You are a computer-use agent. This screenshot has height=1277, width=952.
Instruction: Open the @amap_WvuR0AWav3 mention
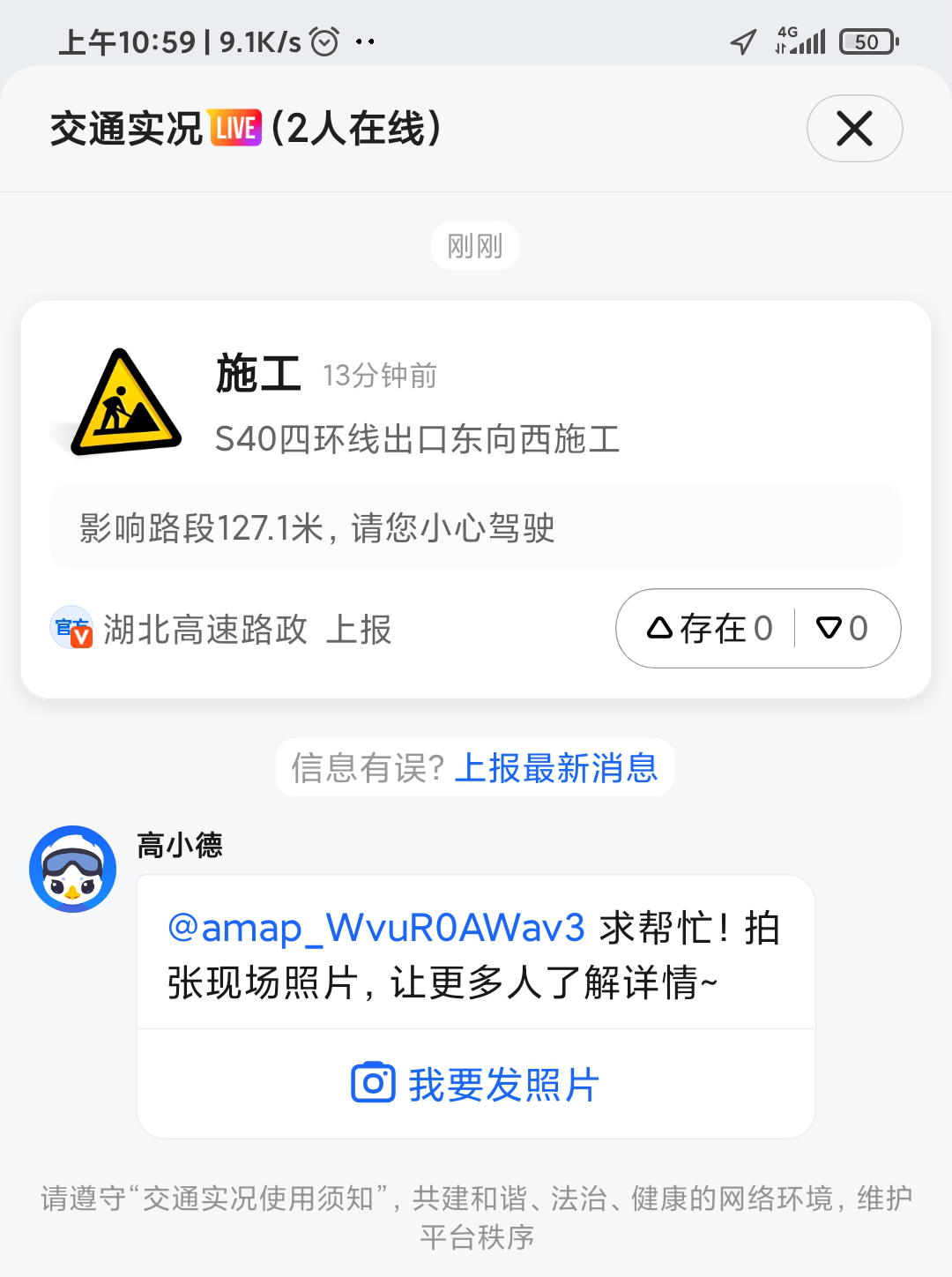point(376,928)
